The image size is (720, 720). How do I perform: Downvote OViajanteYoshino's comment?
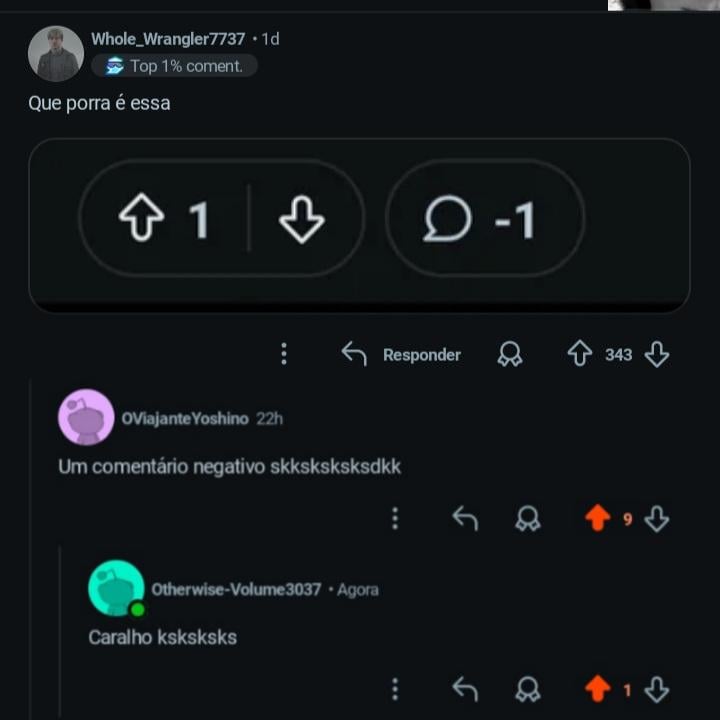[x=657, y=518]
